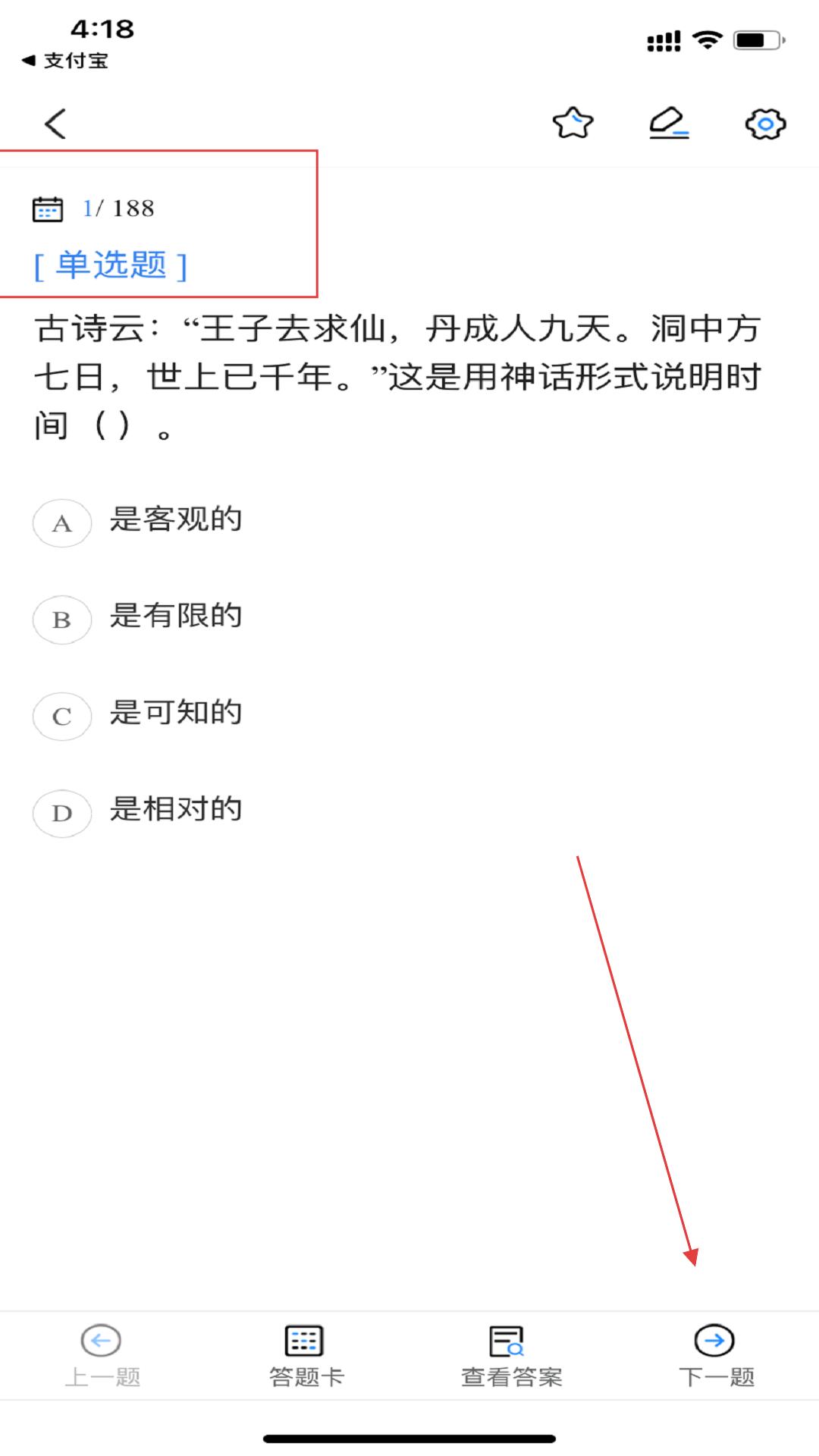The width and height of the screenshot is (819, 1456).
Task: Choose option C 是可知的
Action: coord(138,715)
